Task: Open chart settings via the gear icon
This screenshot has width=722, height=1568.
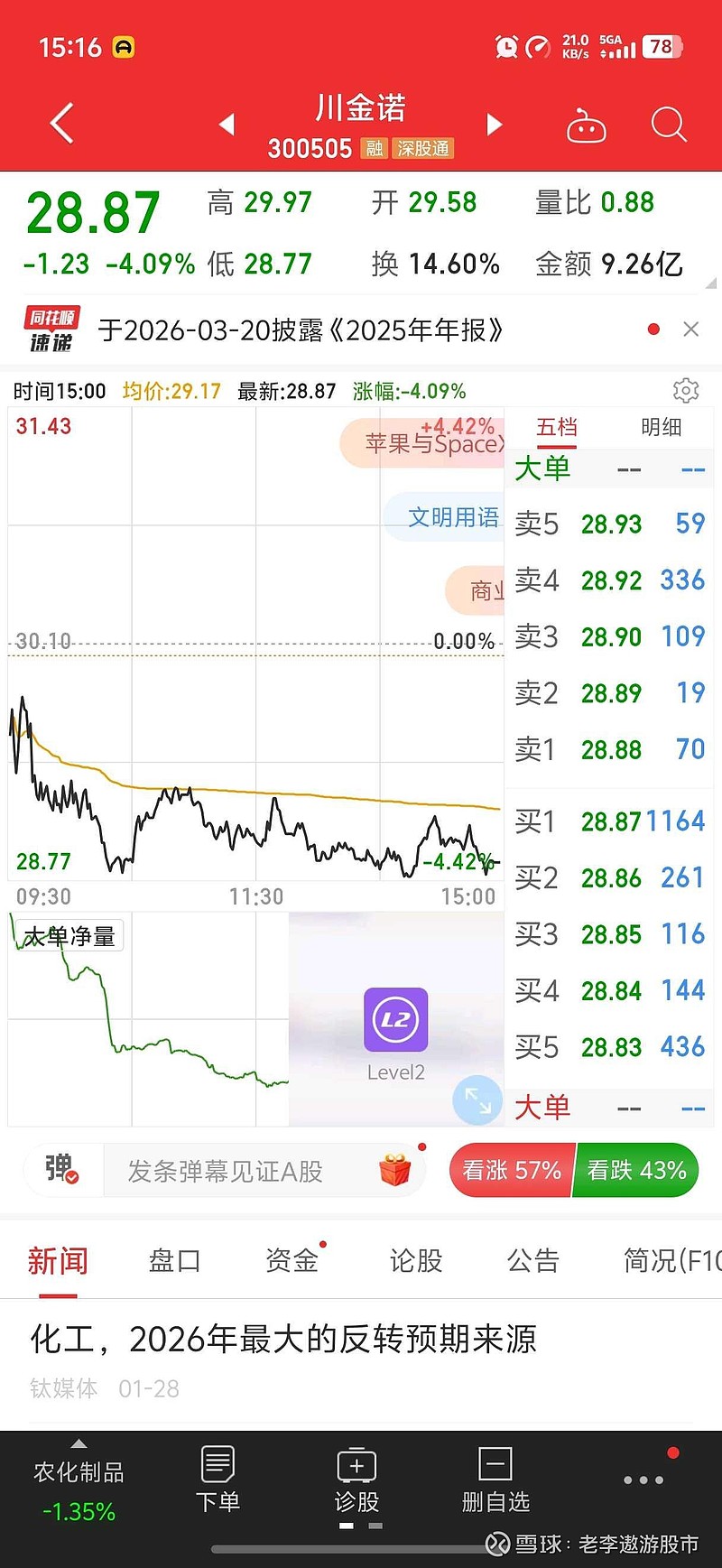Action: (687, 390)
